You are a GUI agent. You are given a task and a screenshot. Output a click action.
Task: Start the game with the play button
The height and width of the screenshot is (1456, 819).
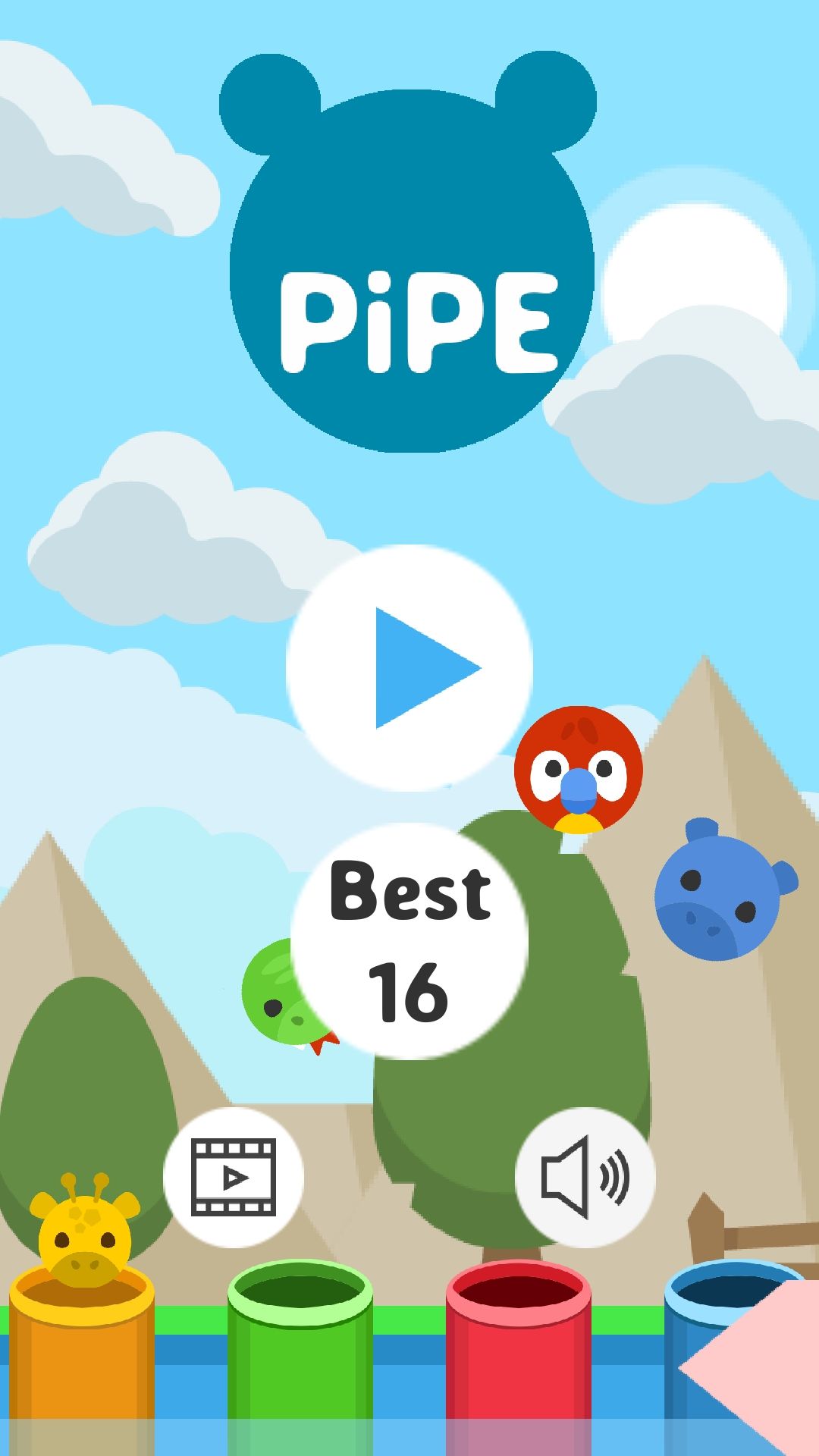[409, 667]
